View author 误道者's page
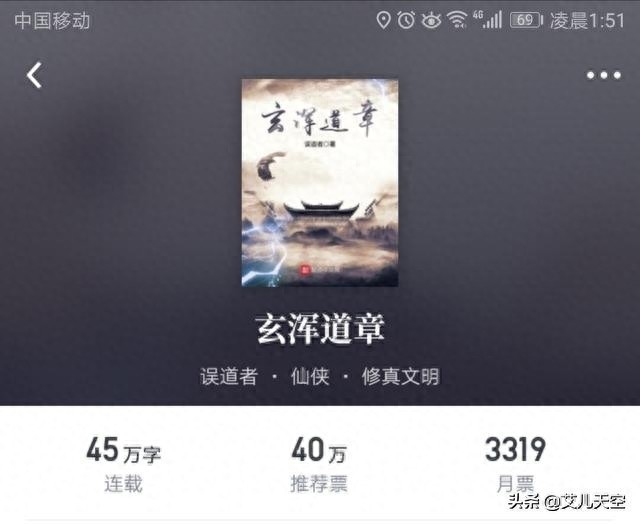The height and width of the screenshot is (524, 640). coord(229,376)
